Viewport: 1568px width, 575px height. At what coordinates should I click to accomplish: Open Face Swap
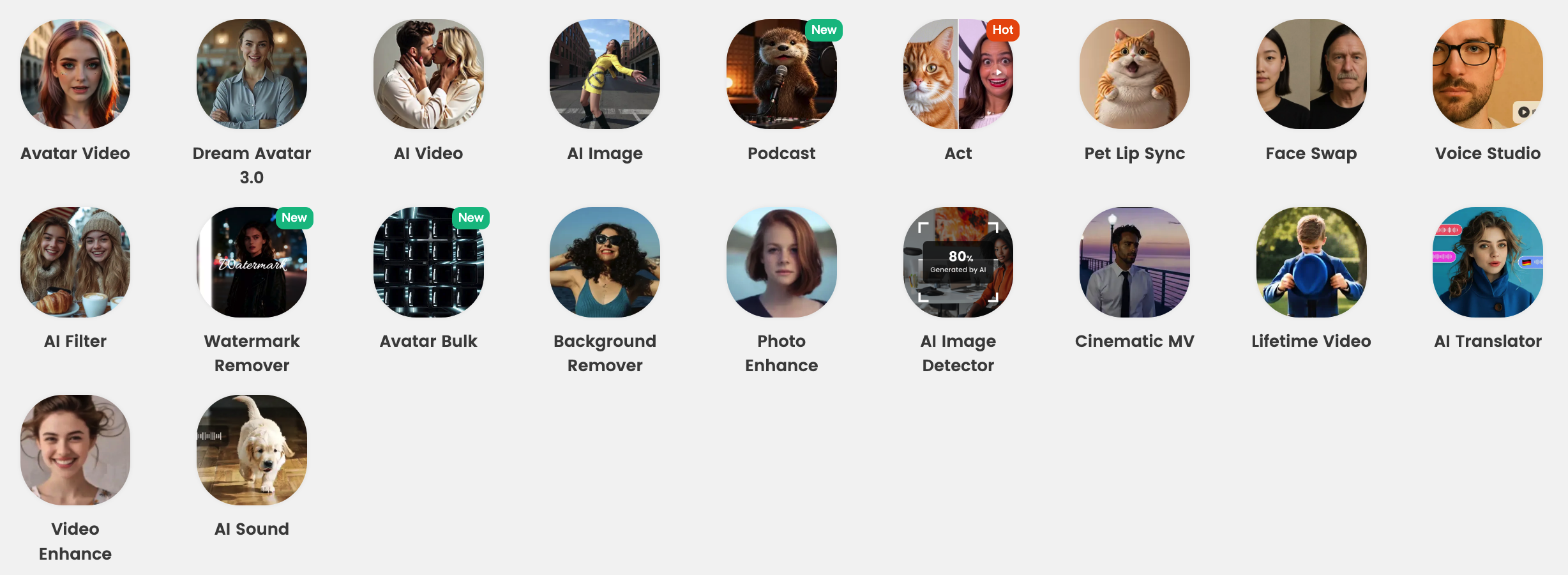[1311, 74]
